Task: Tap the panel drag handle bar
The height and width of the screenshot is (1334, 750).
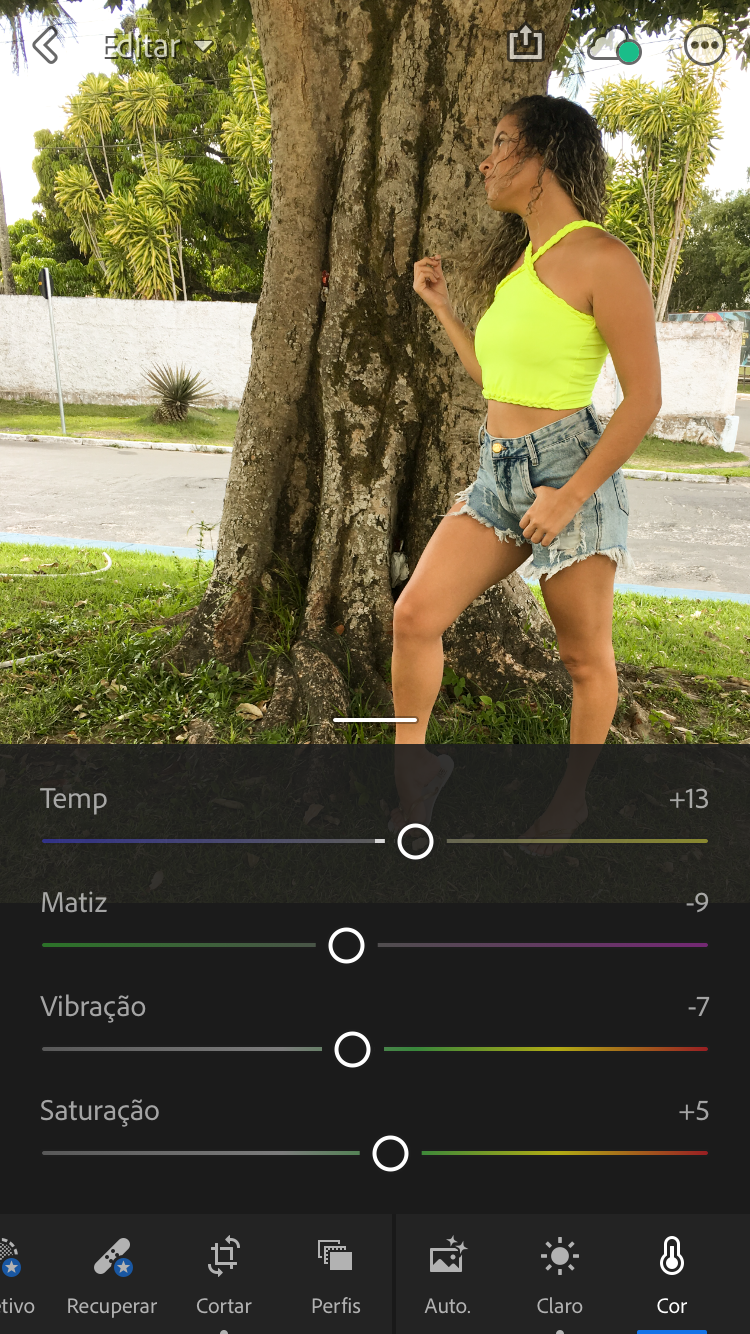Action: point(375,719)
